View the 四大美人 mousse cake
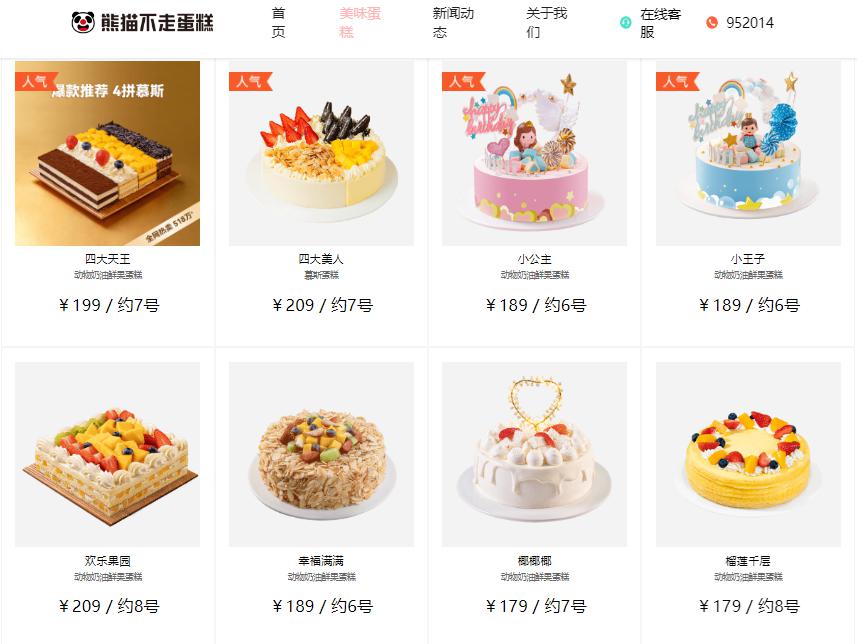The height and width of the screenshot is (644, 857). [x=321, y=153]
